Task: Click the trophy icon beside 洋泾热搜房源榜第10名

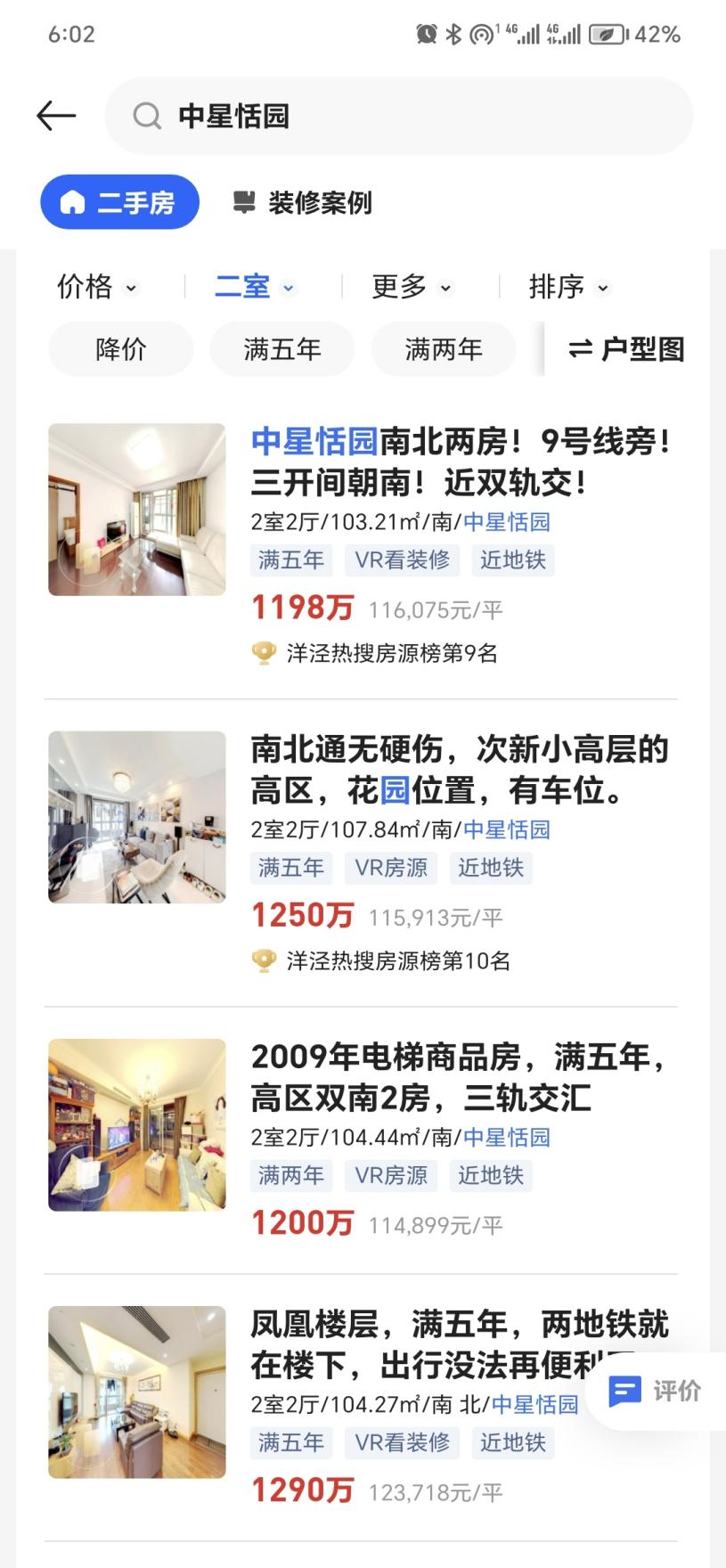Action: pos(263,961)
